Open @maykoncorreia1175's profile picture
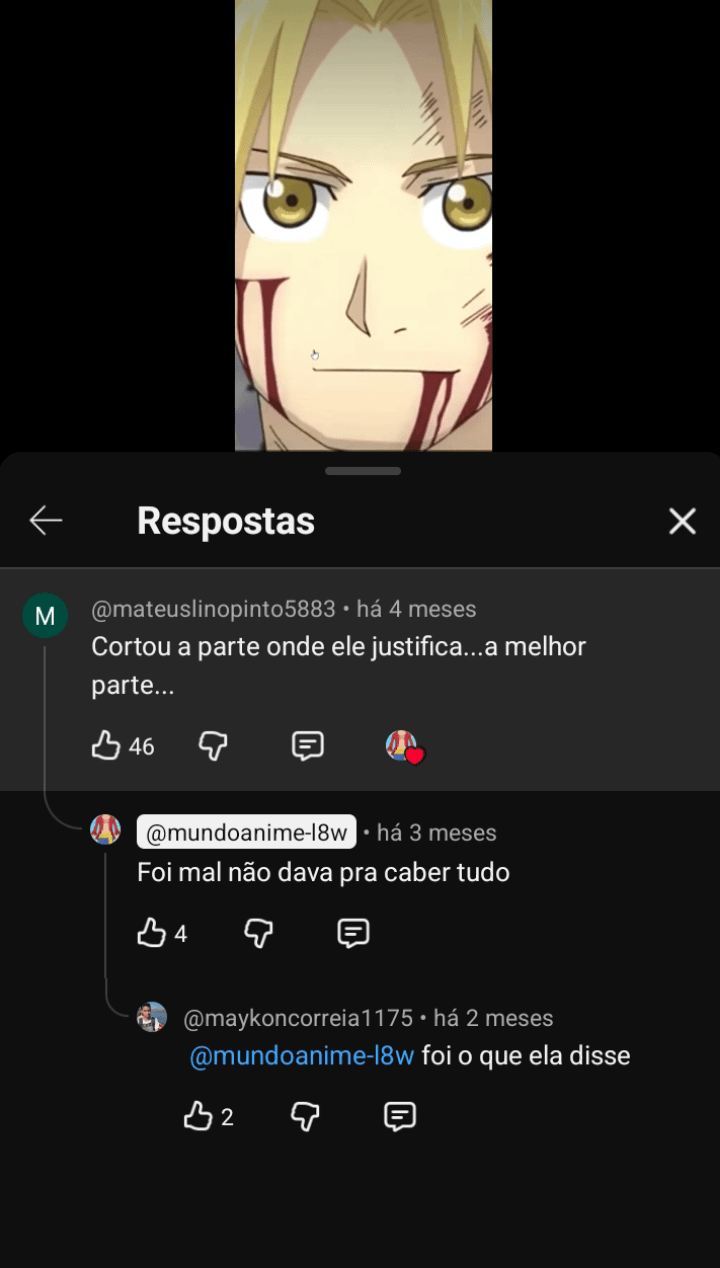 [x=152, y=1018]
